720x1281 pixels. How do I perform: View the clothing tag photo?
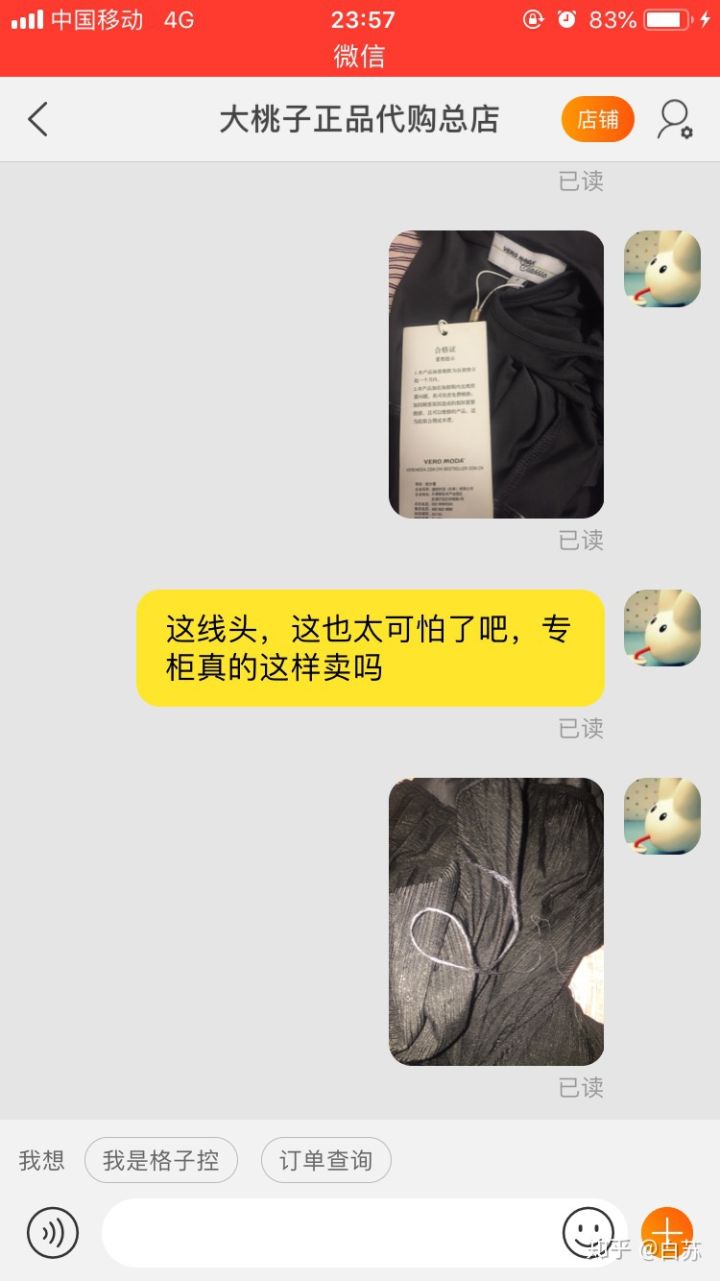click(496, 374)
